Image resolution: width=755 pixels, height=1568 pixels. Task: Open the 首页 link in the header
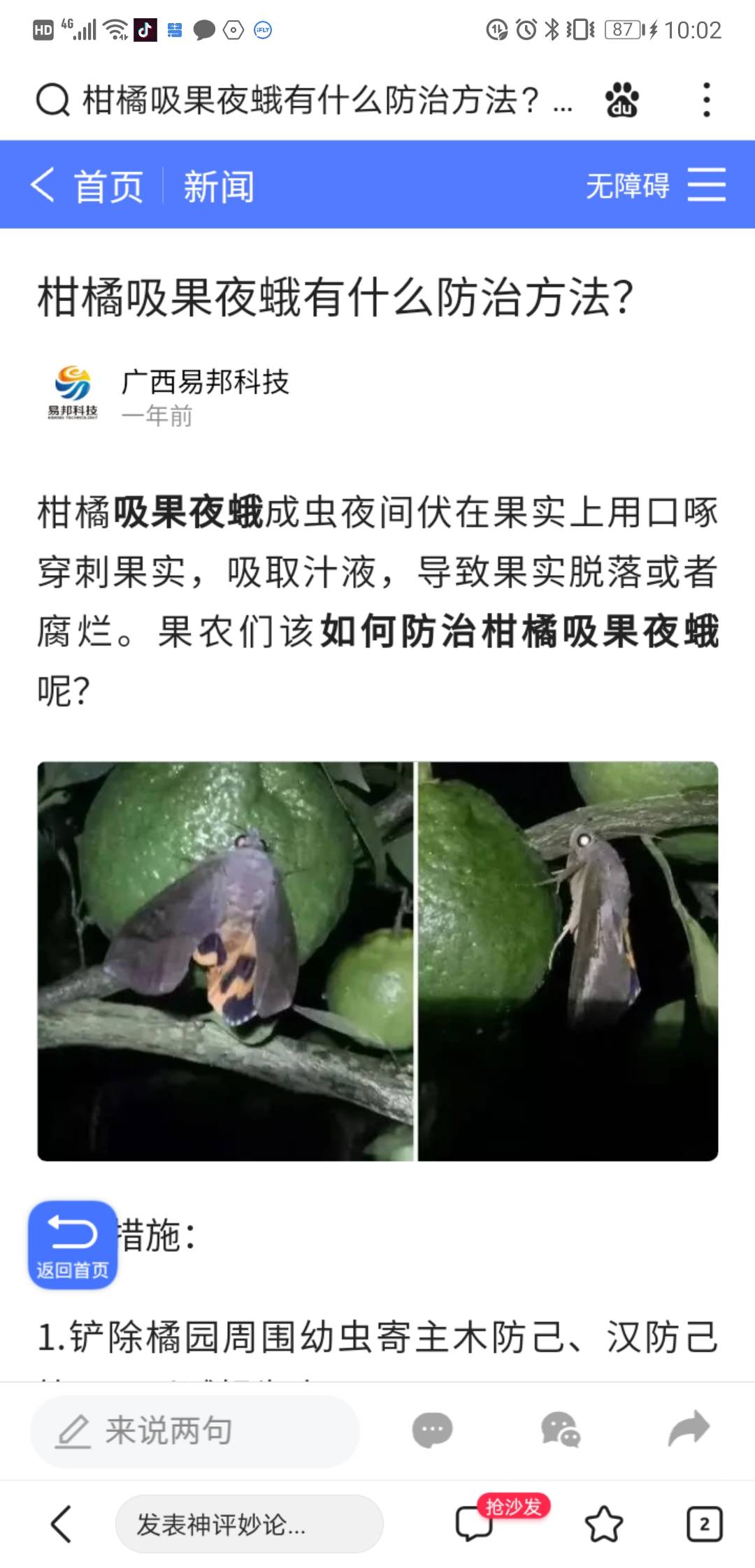coord(108,187)
